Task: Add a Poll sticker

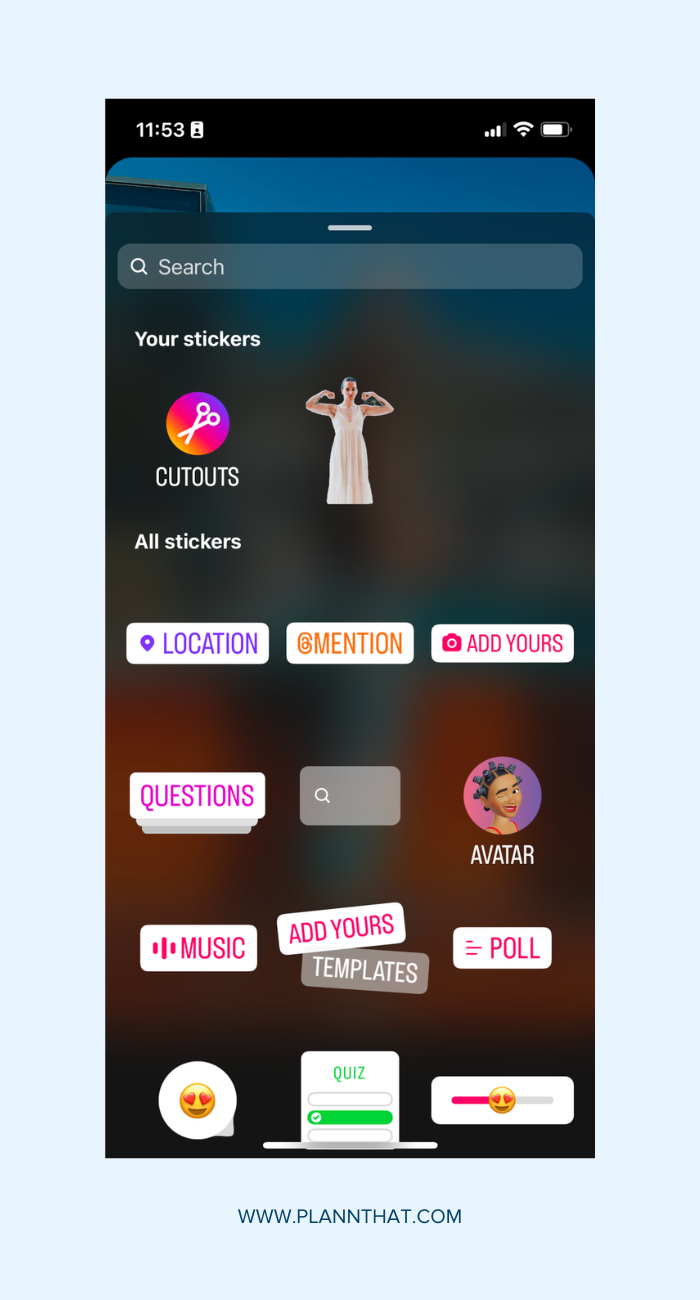Action: 502,948
